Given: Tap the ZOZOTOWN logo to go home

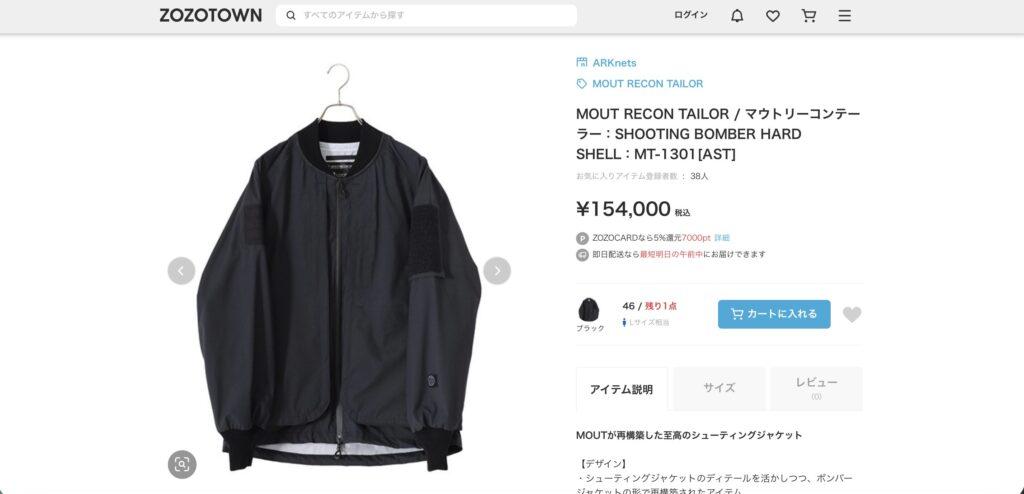Looking at the screenshot, I should 210,15.
